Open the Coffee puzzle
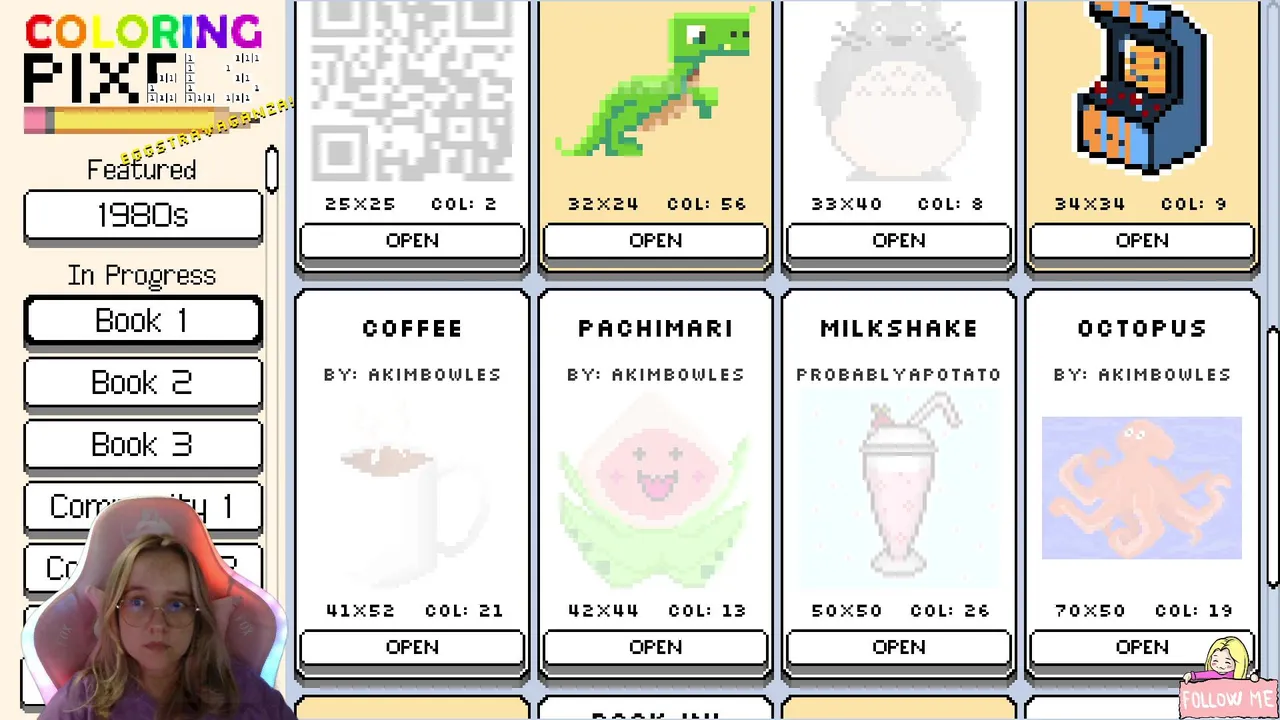Screen dimensions: 1280x720 tap(412, 647)
